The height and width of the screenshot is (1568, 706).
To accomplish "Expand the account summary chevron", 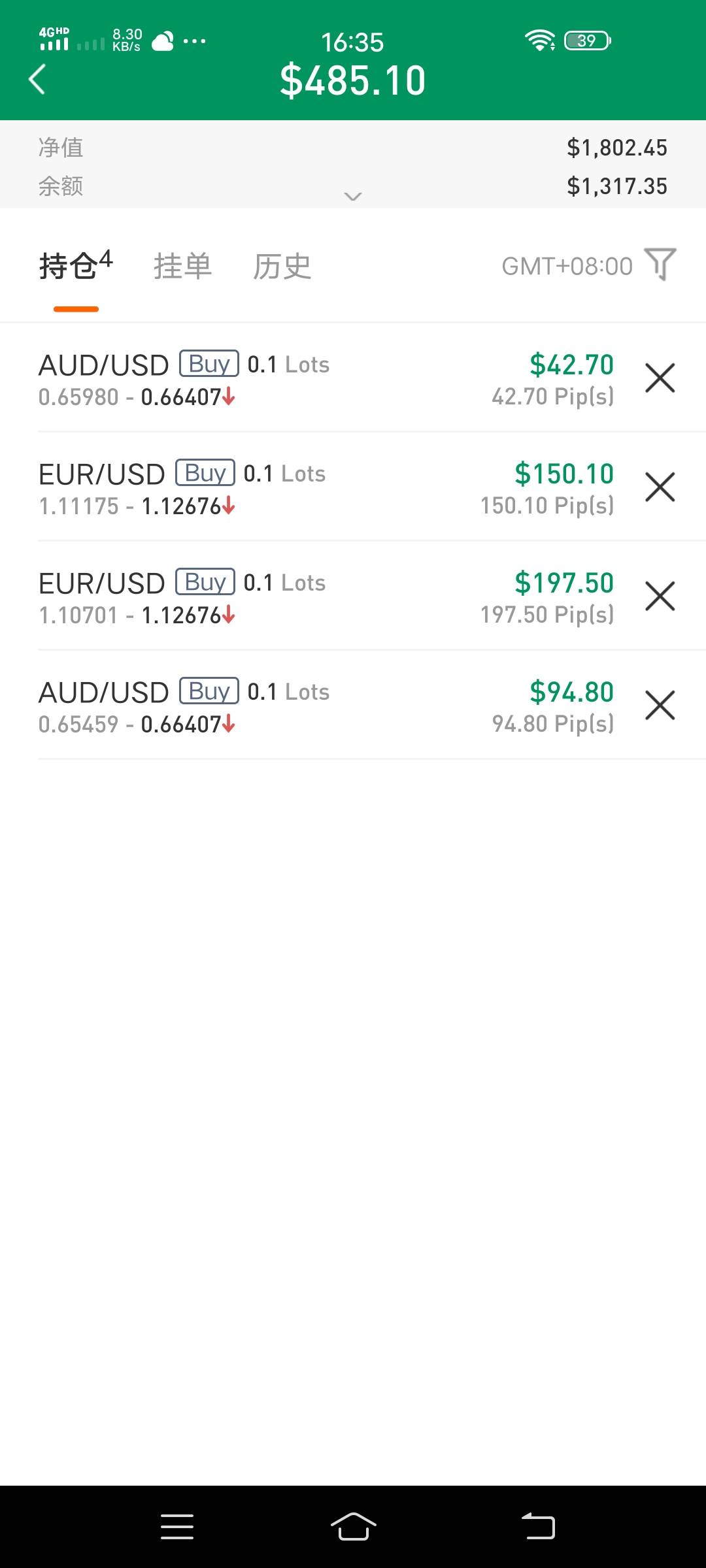I will click(x=353, y=196).
